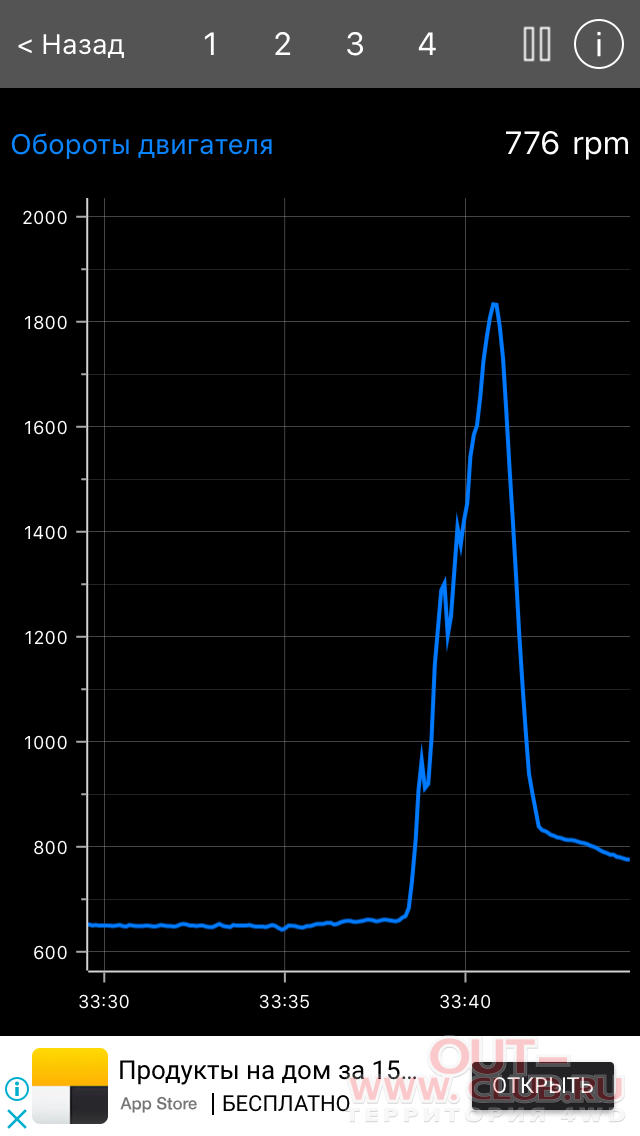Tap ОТКРЫТЬ on the ad banner

tap(543, 1085)
